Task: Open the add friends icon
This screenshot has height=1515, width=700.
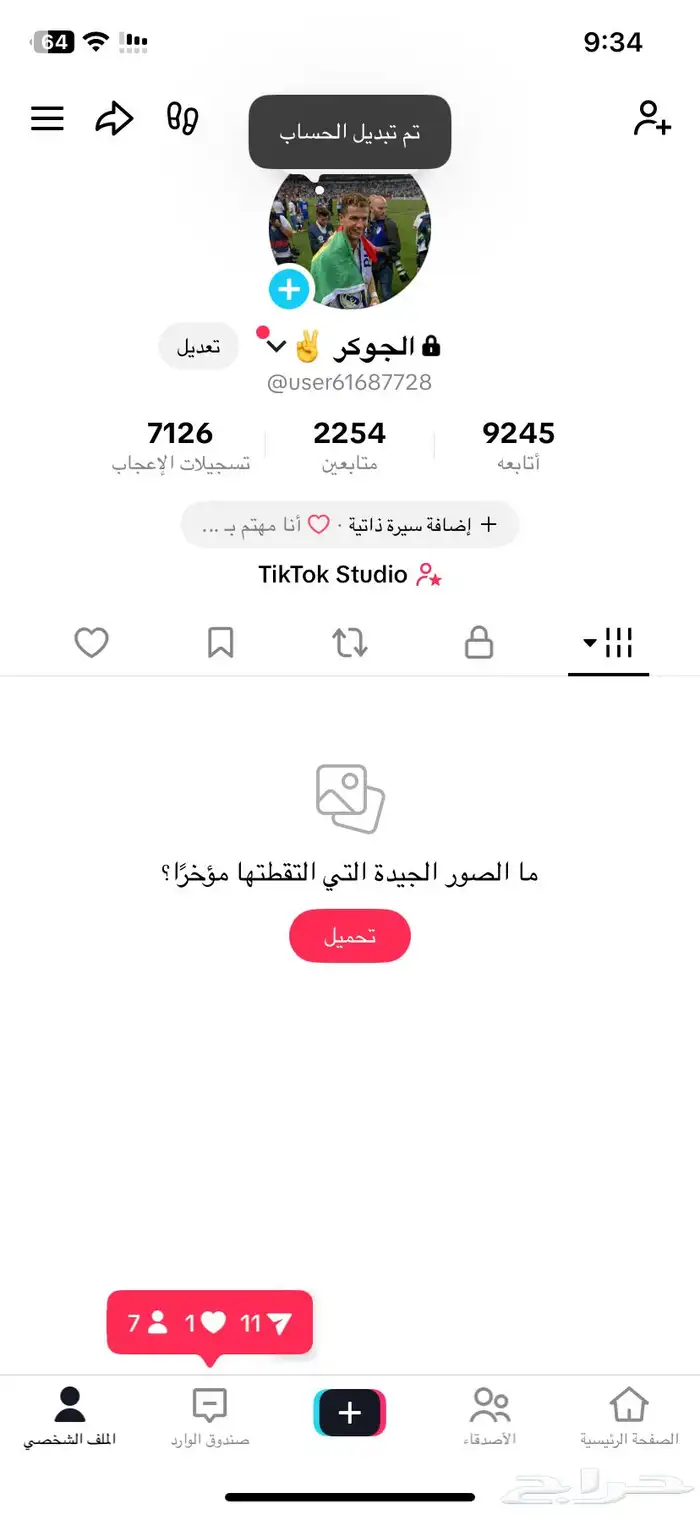Action: 652,118
